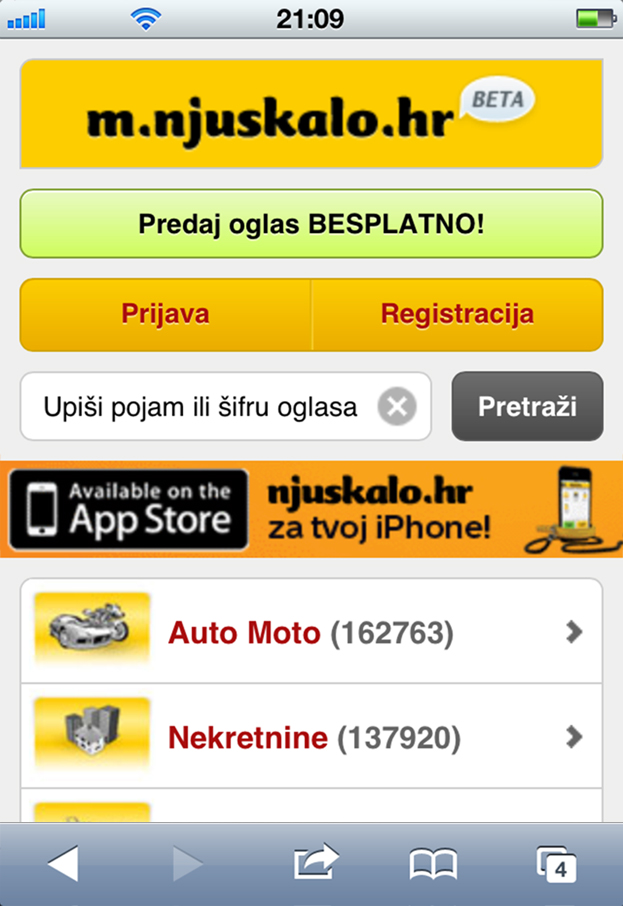
Task: Go back in the browser
Action: [x=62, y=862]
